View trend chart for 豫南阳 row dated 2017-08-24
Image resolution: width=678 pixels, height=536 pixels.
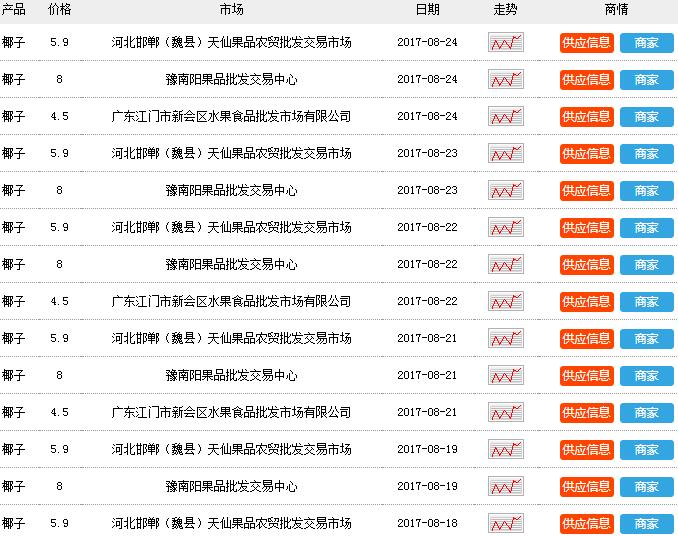(x=506, y=80)
